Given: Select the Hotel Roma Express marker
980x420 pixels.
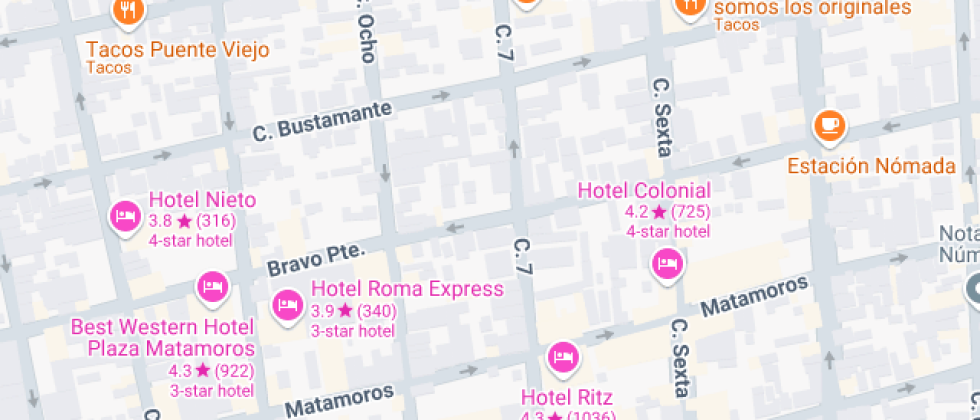Looking at the screenshot, I should point(287,305).
